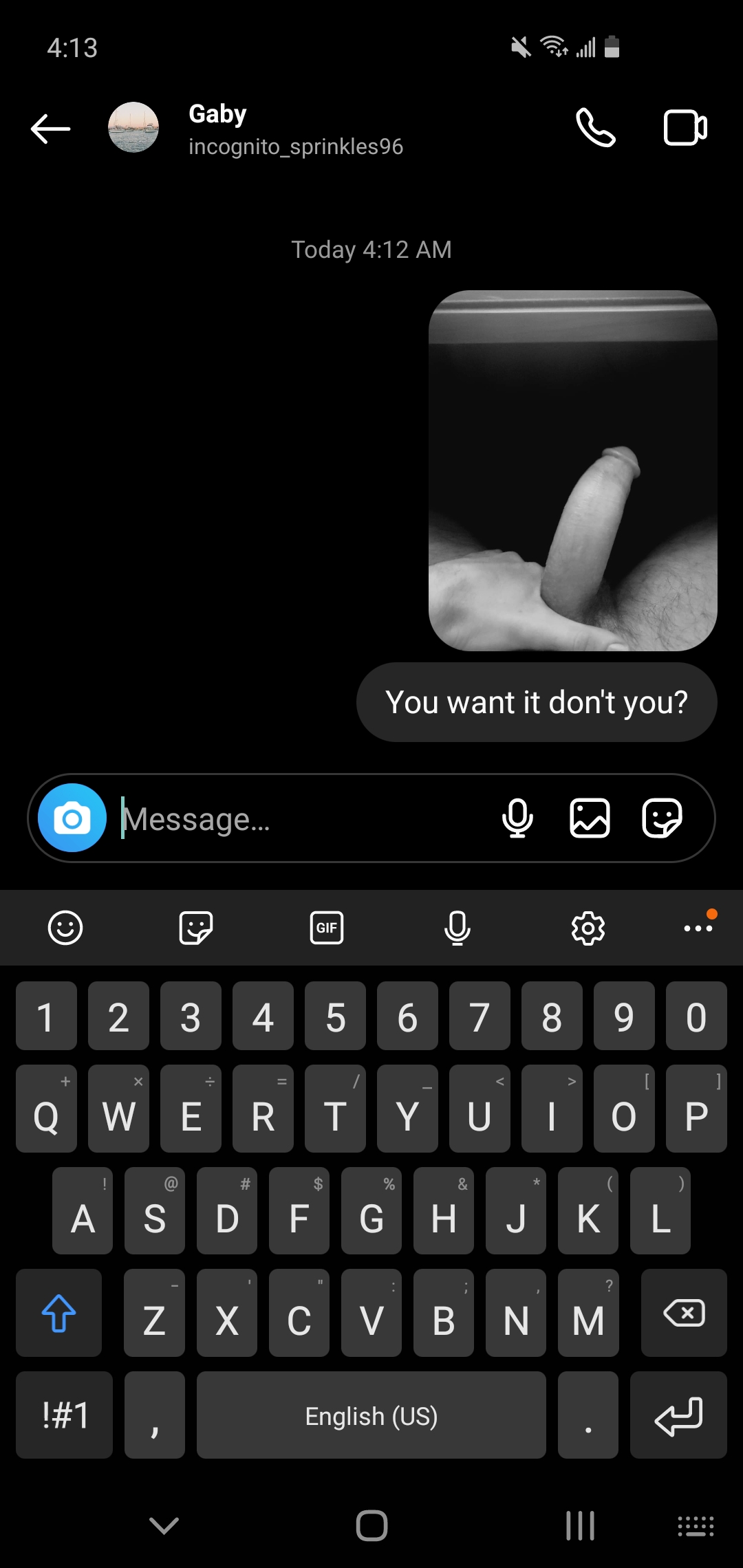The image size is (743, 1568).
Task: Expand keyboard toolbar more options
Action: pos(699,926)
